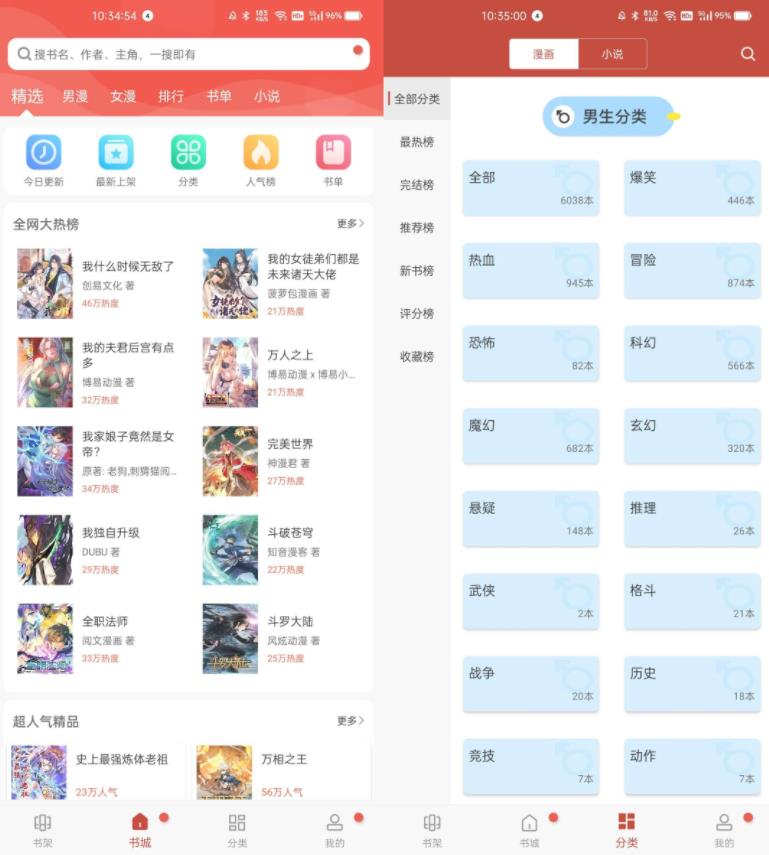The width and height of the screenshot is (769, 855).
Task: Tap the search magnifier beside 漫画/小说 toggle
Action: [748, 54]
